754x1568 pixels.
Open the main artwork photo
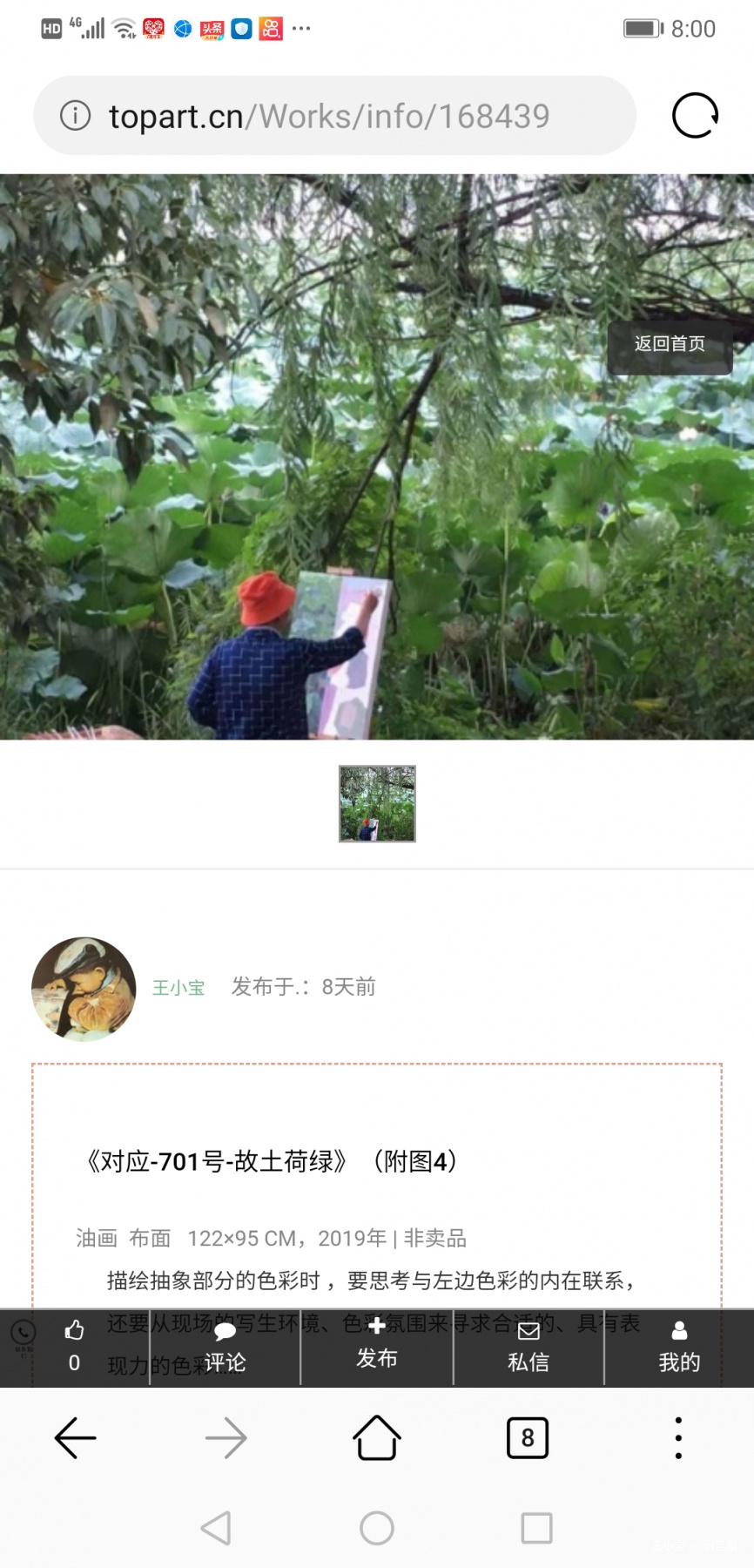coord(377,456)
